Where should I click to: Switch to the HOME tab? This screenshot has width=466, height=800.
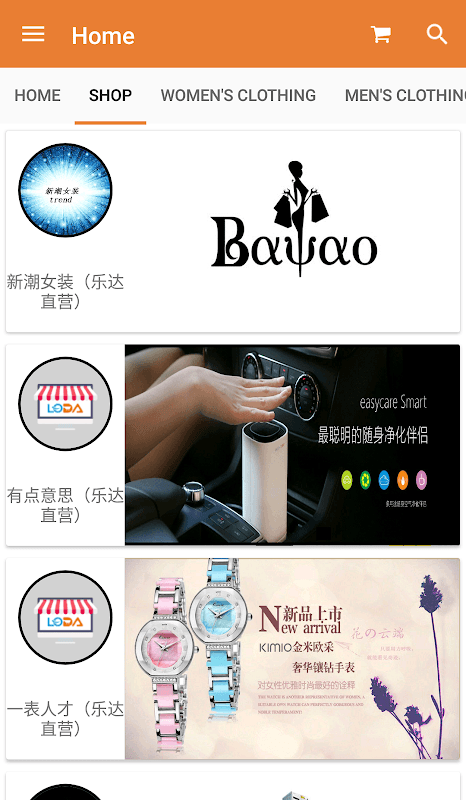[x=37, y=95]
